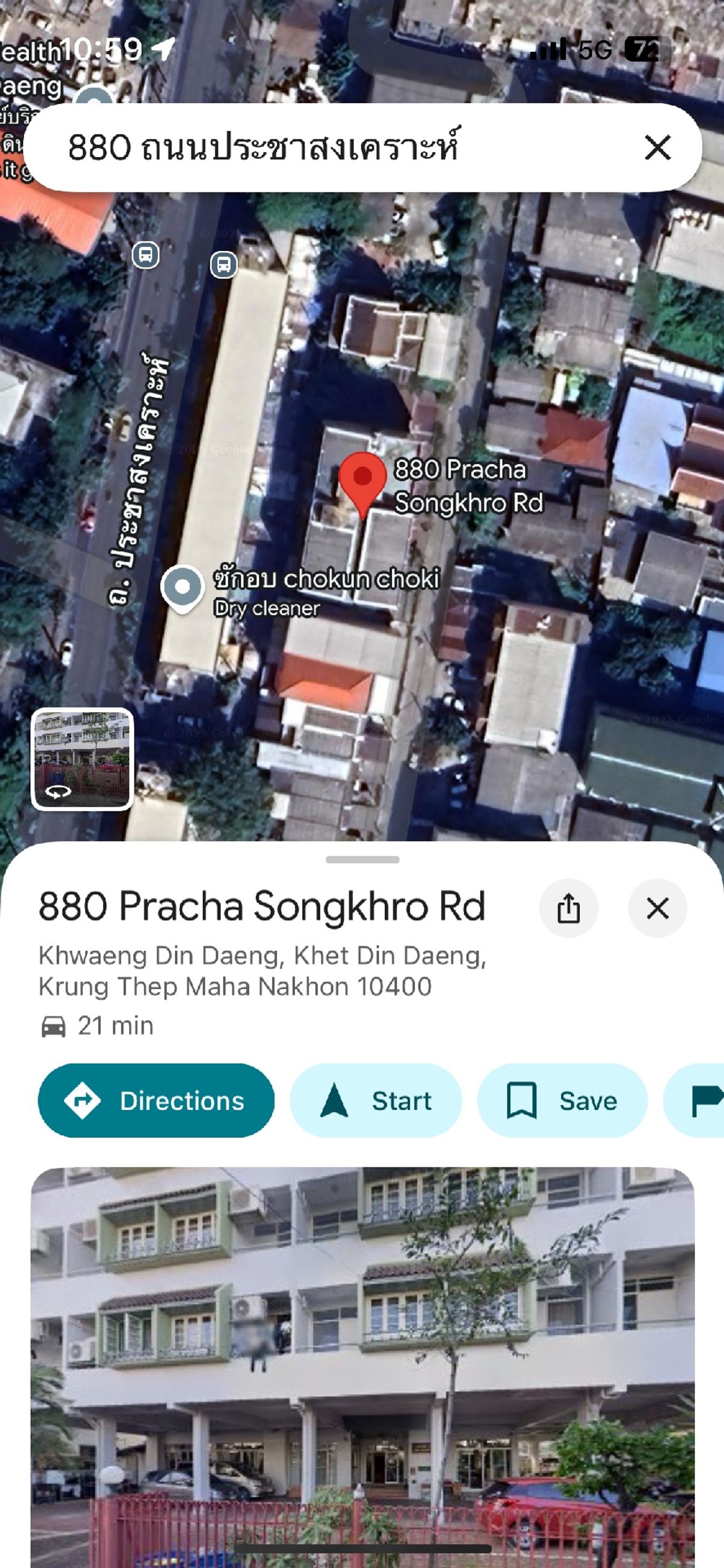Expand the panel using the drag handle
This screenshot has width=724, height=1568.
click(363, 859)
